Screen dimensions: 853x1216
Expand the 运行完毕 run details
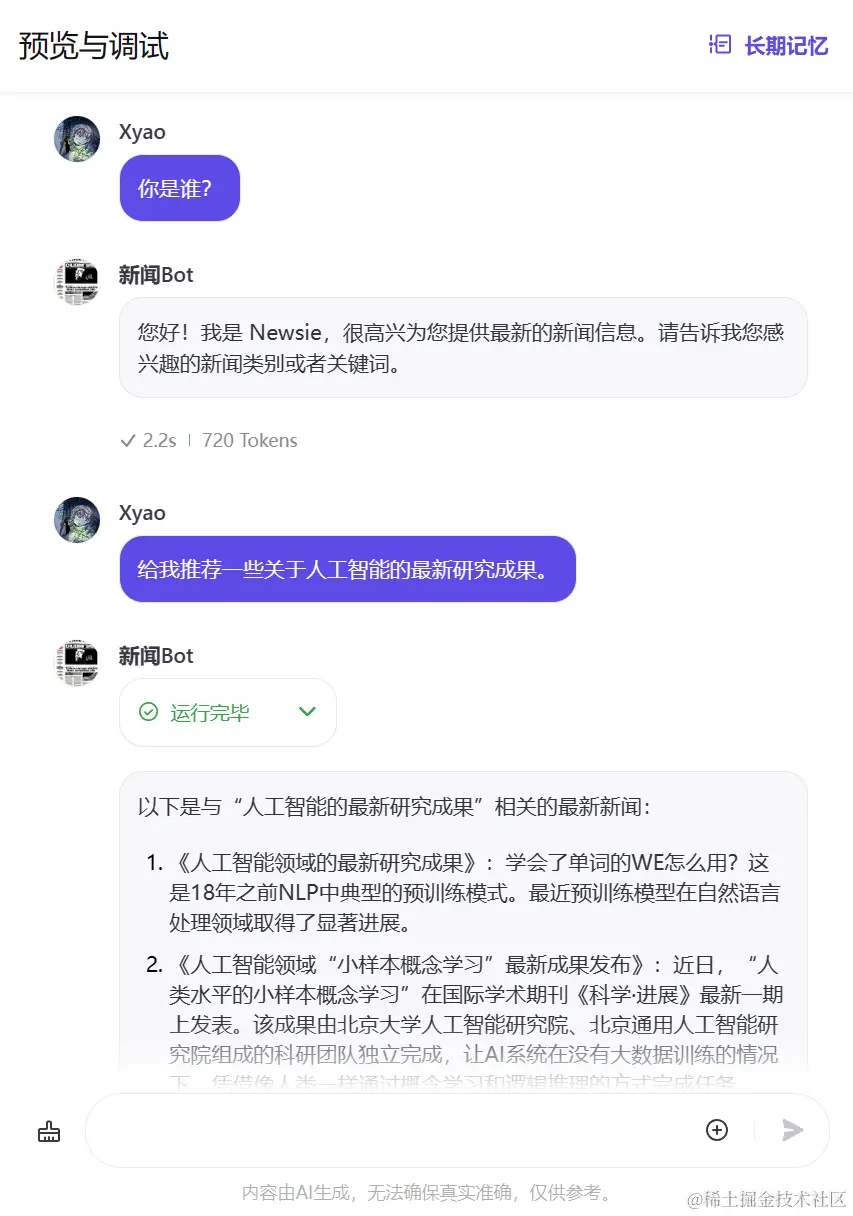[x=307, y=712]
